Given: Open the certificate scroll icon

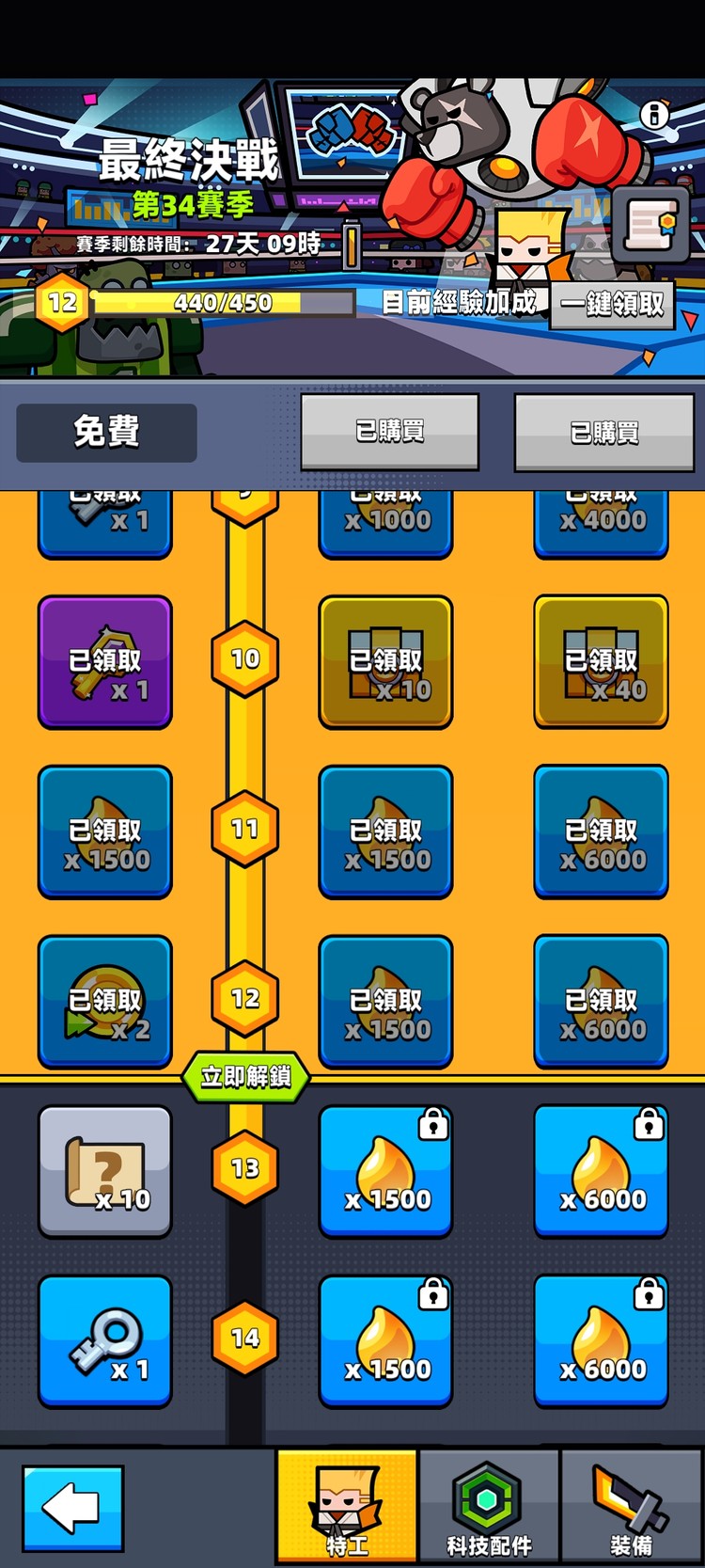Looking at the screenshot, I should (x=652, y=226).
